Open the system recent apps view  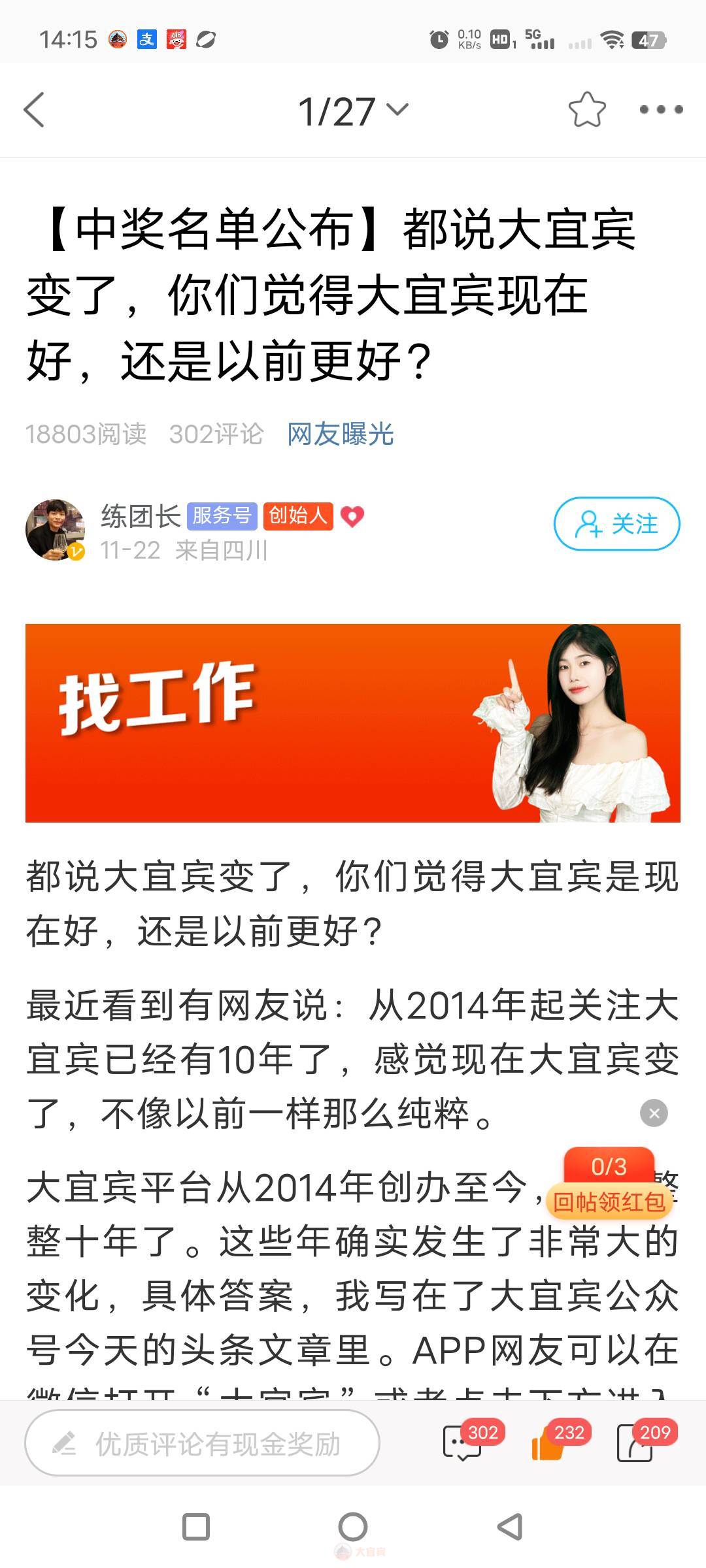click(x=196, y=1527)
